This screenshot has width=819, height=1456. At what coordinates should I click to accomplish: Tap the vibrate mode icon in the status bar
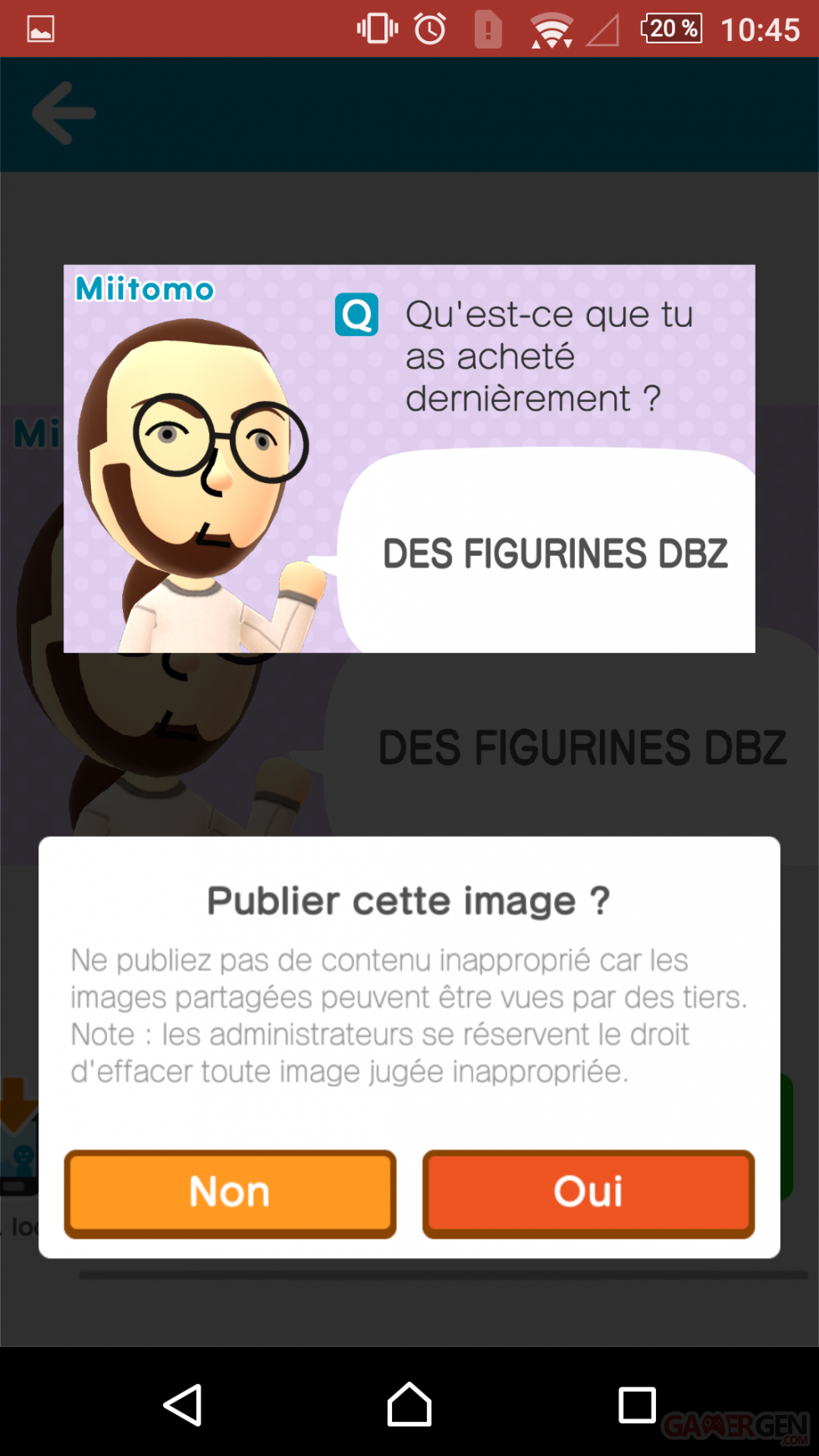[x=375, y=28]
